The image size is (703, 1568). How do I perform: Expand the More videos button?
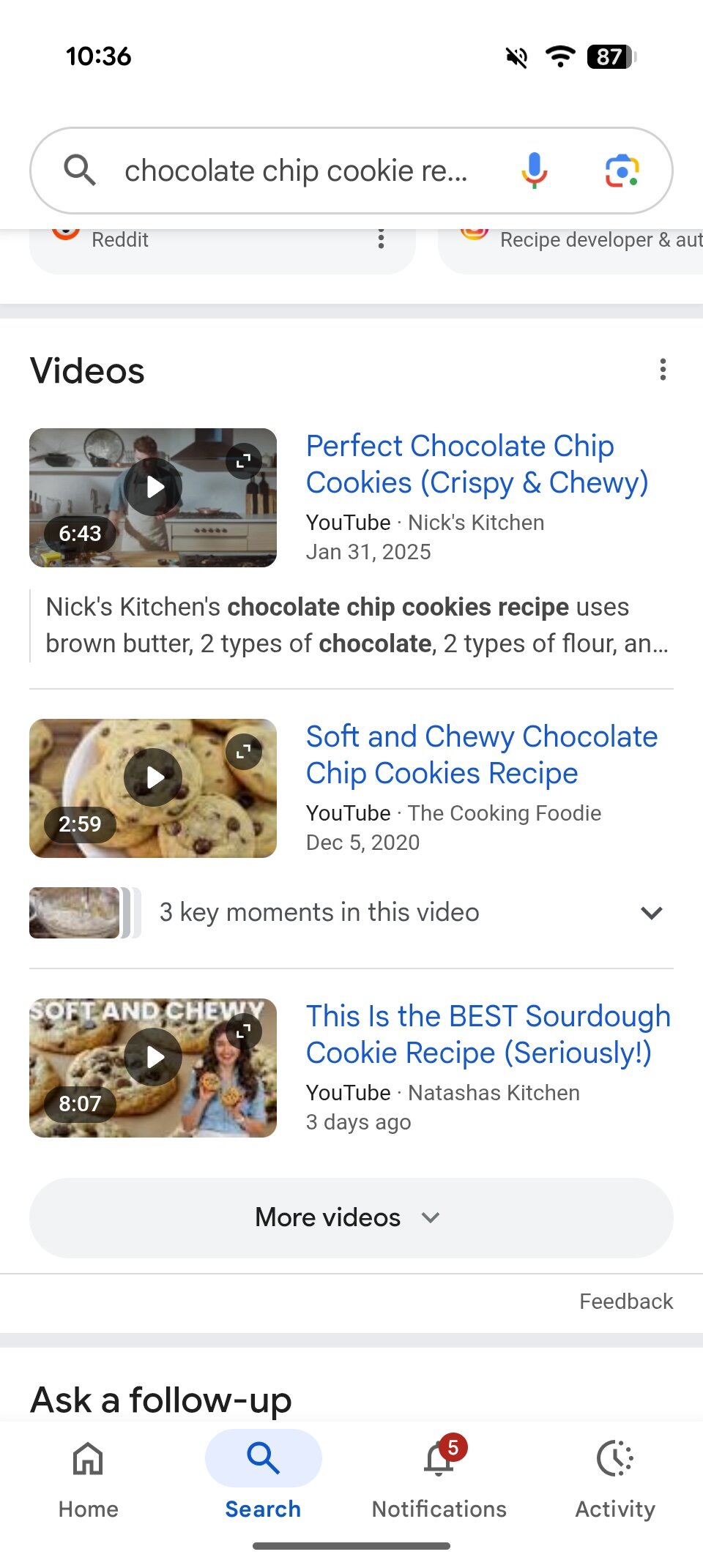[x=351, y=1217]
